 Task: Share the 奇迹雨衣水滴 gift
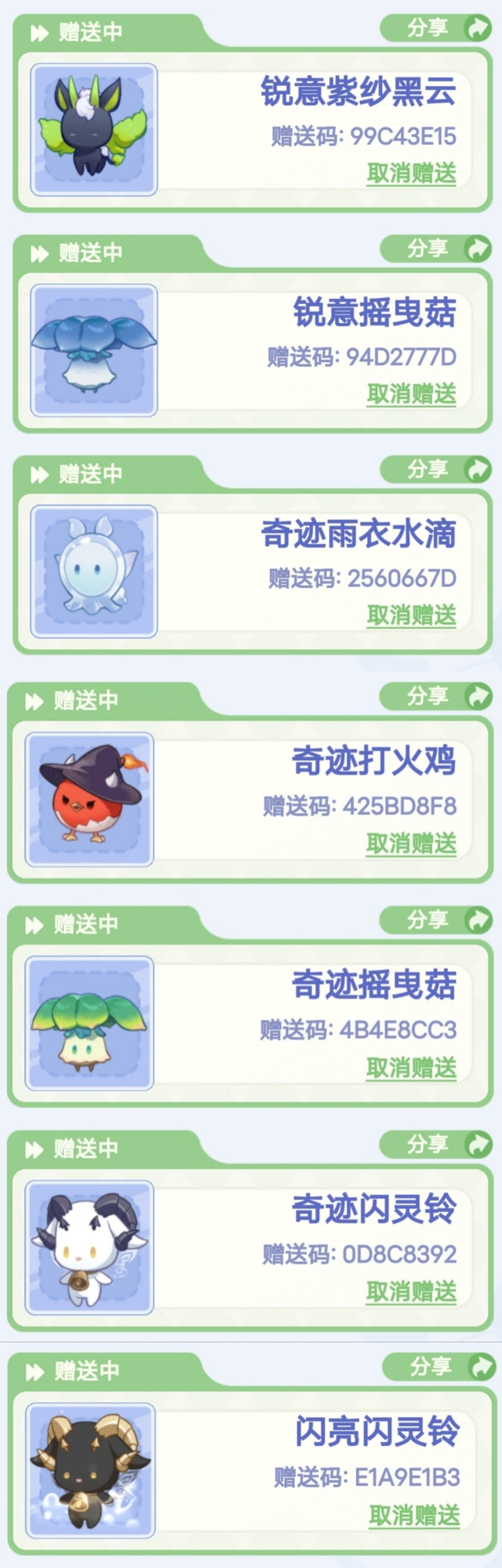pos(436,469)
